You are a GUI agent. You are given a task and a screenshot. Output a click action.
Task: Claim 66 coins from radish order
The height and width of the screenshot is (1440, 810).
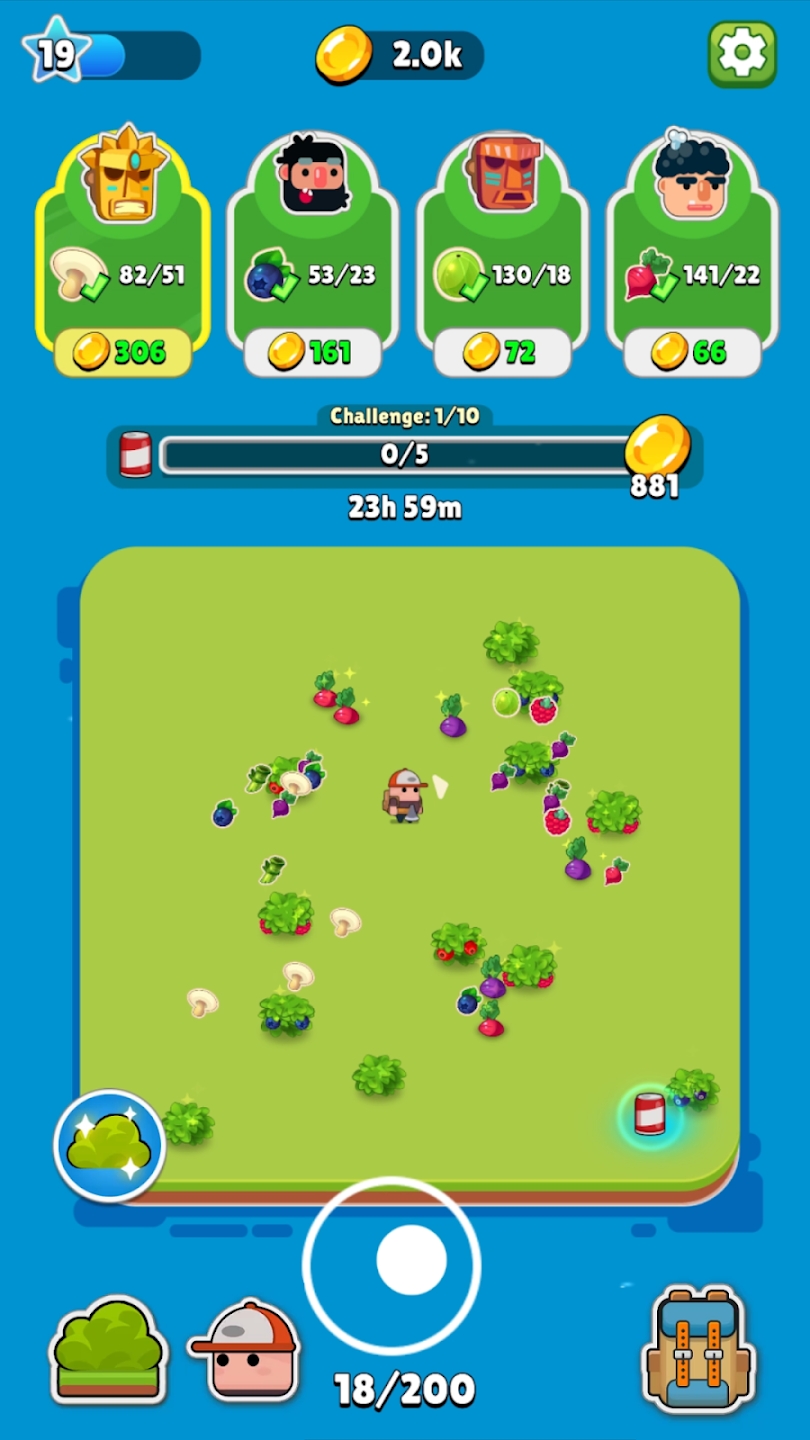(x=692, y=352)
